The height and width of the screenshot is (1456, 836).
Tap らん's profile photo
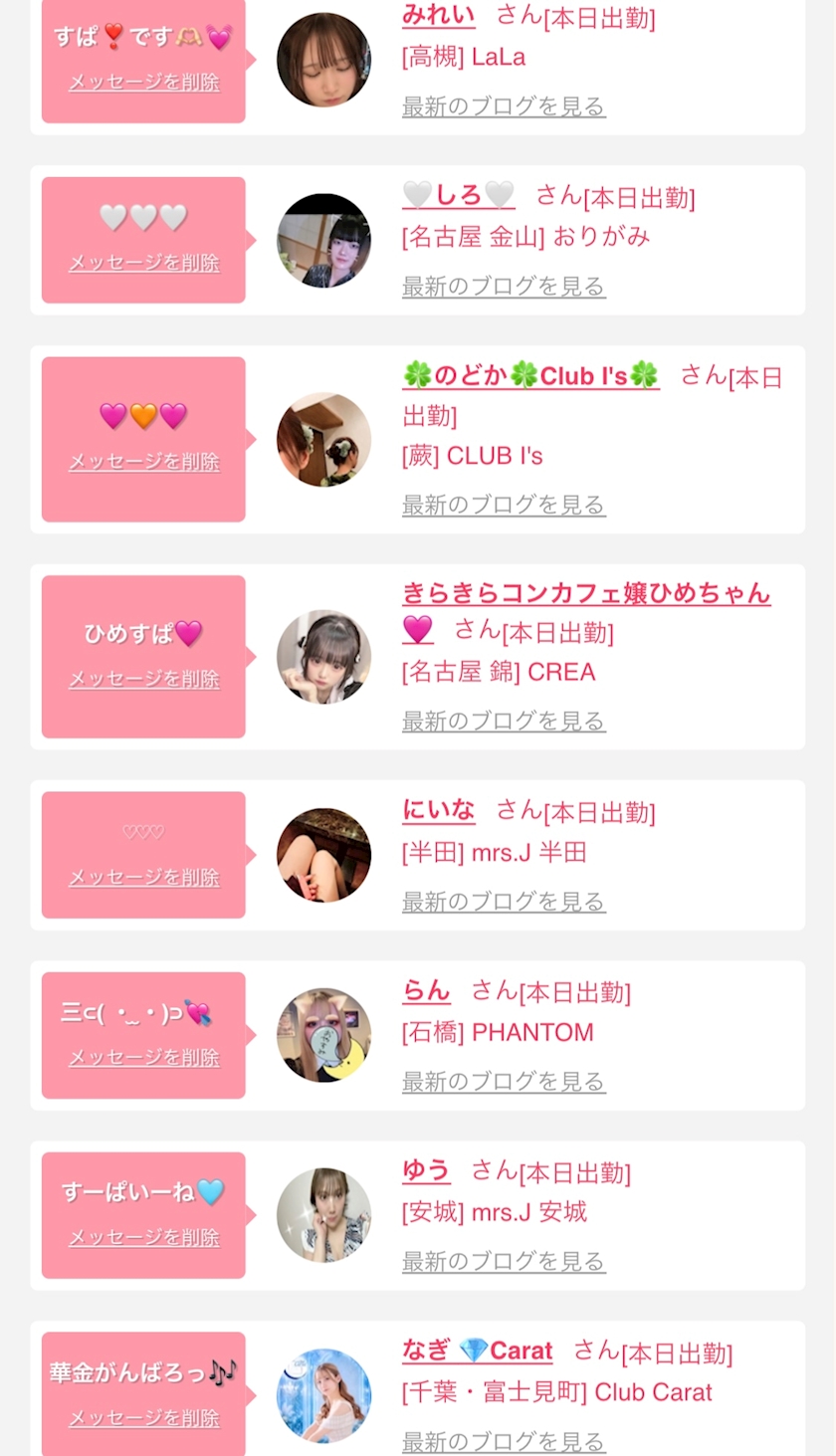tap(323, 1035)
